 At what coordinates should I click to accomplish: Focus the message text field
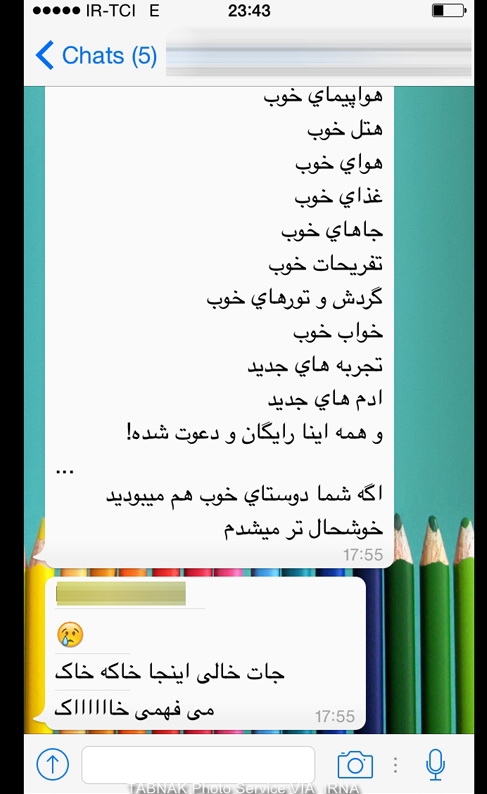[x=198, y=764]
